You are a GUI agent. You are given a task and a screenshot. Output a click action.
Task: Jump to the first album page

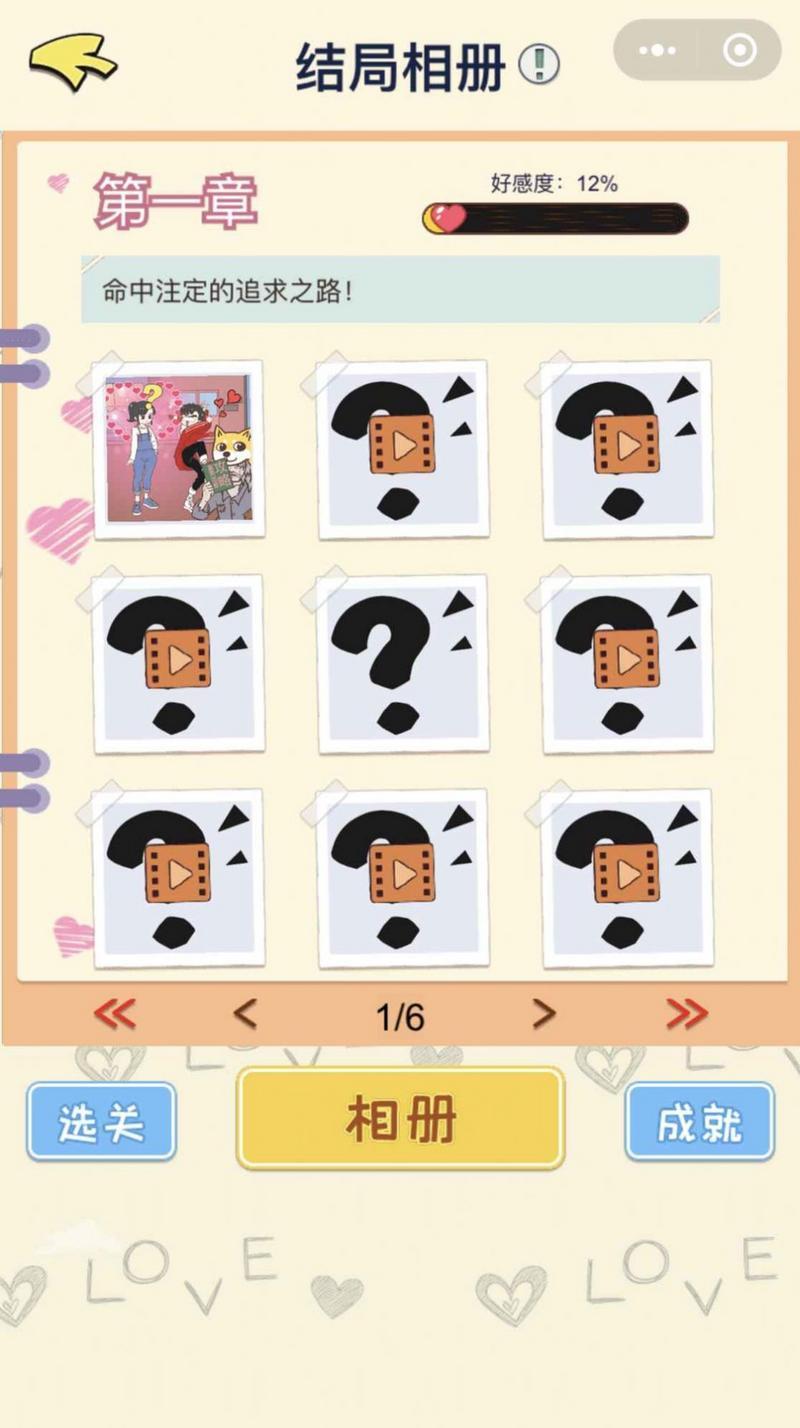pyautogui.click(x=114, y=1014)
